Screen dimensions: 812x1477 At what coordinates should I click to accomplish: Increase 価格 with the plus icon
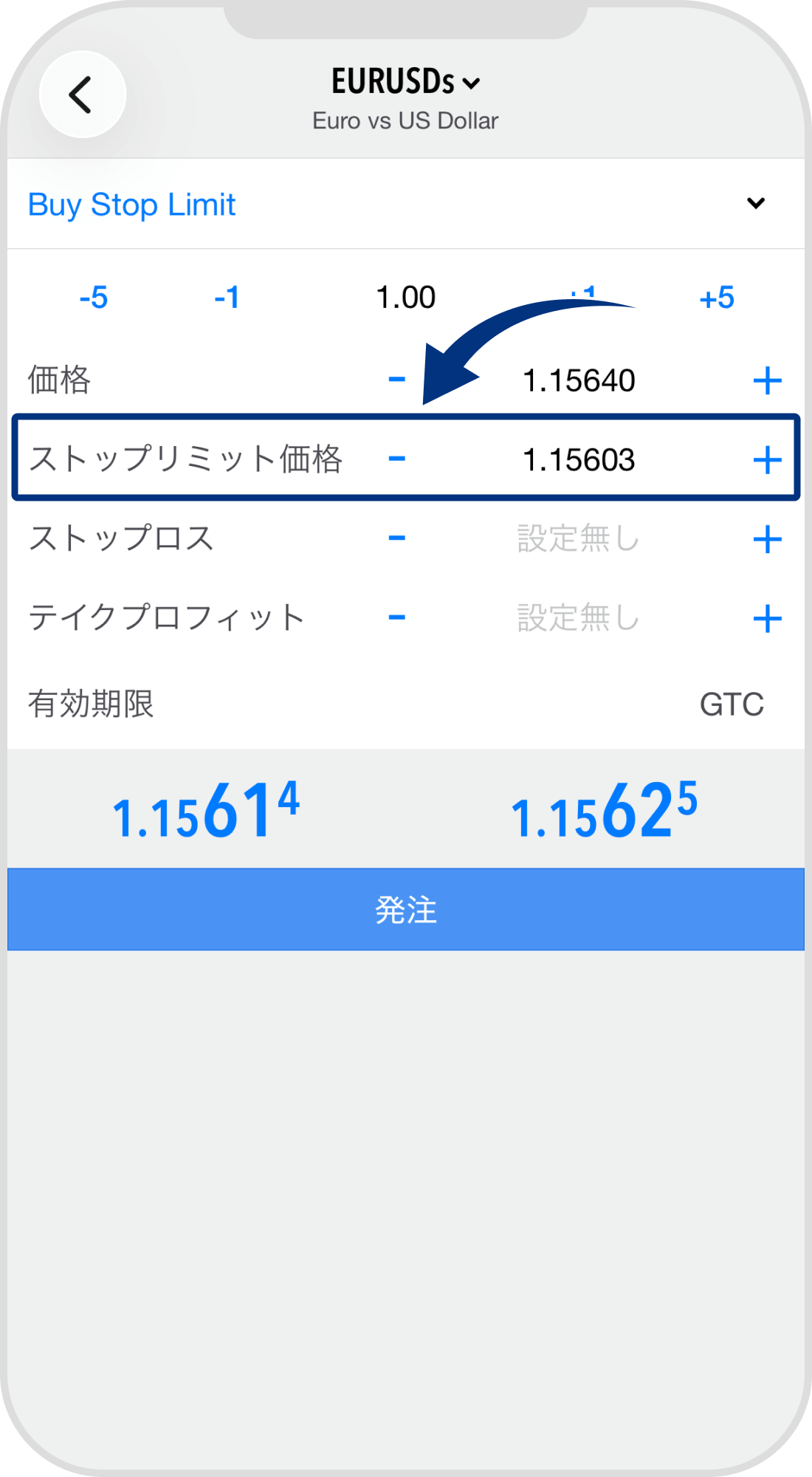click(x=768, y=380)
